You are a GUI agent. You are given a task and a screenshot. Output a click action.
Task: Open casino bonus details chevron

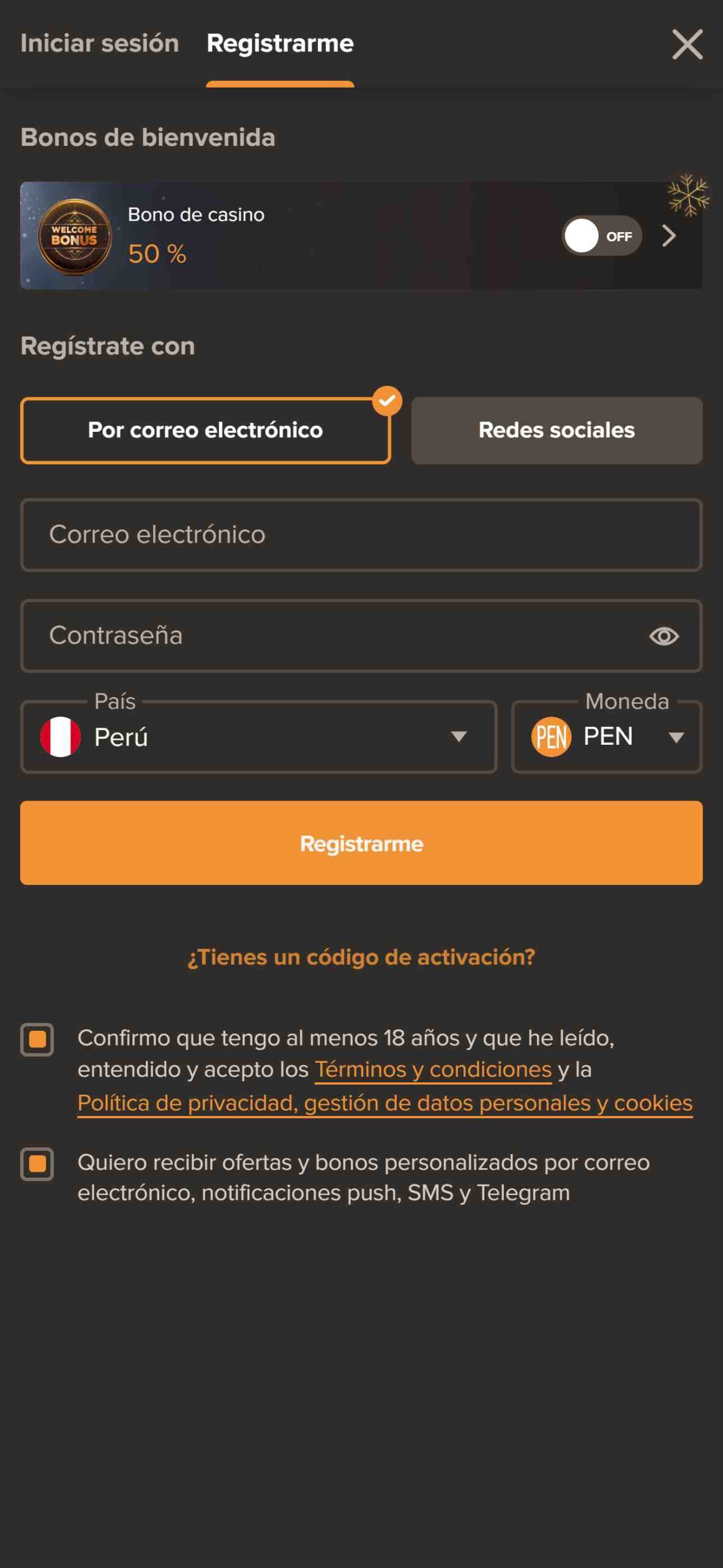point(669,236)
